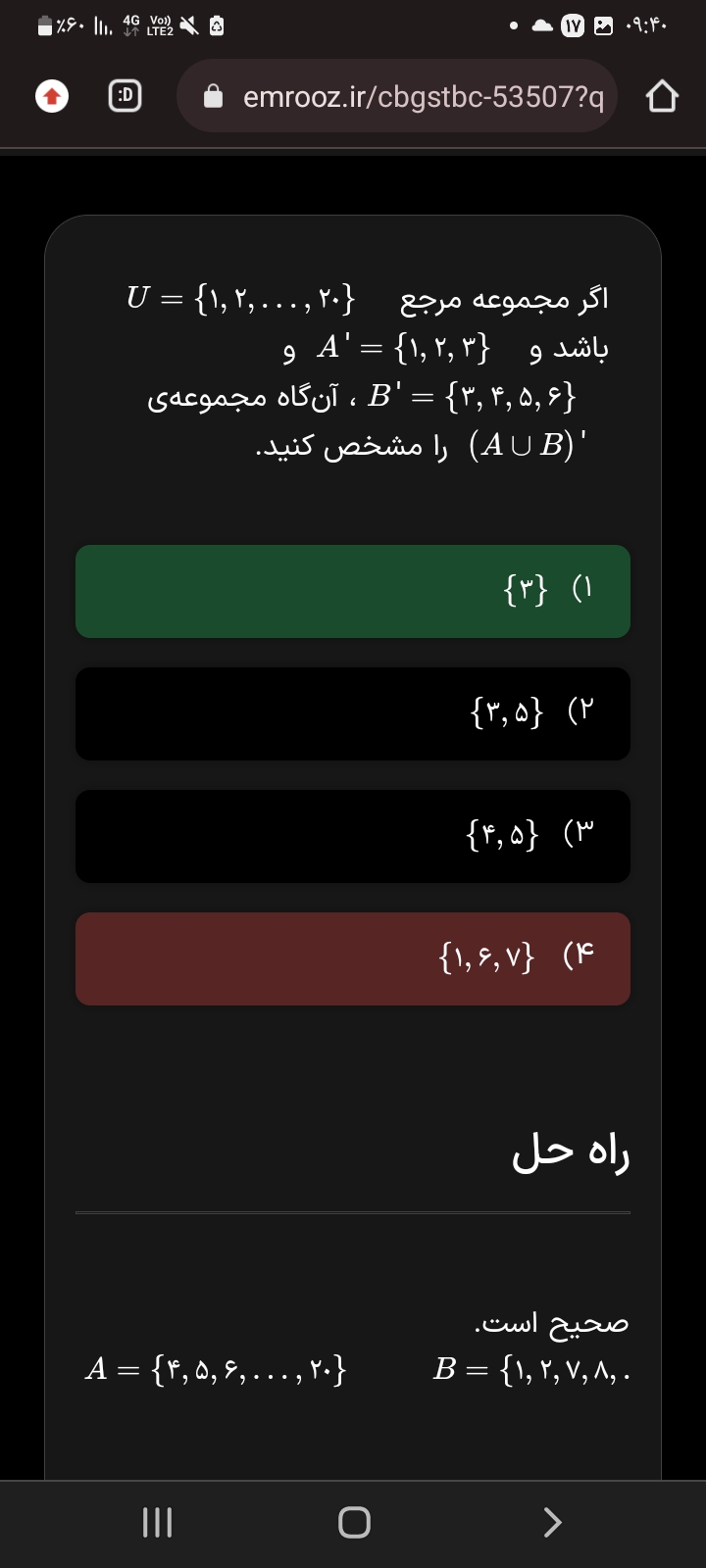Pick answer option 4 {۱,۶,۷}
706x1568 pixels.
353,958
